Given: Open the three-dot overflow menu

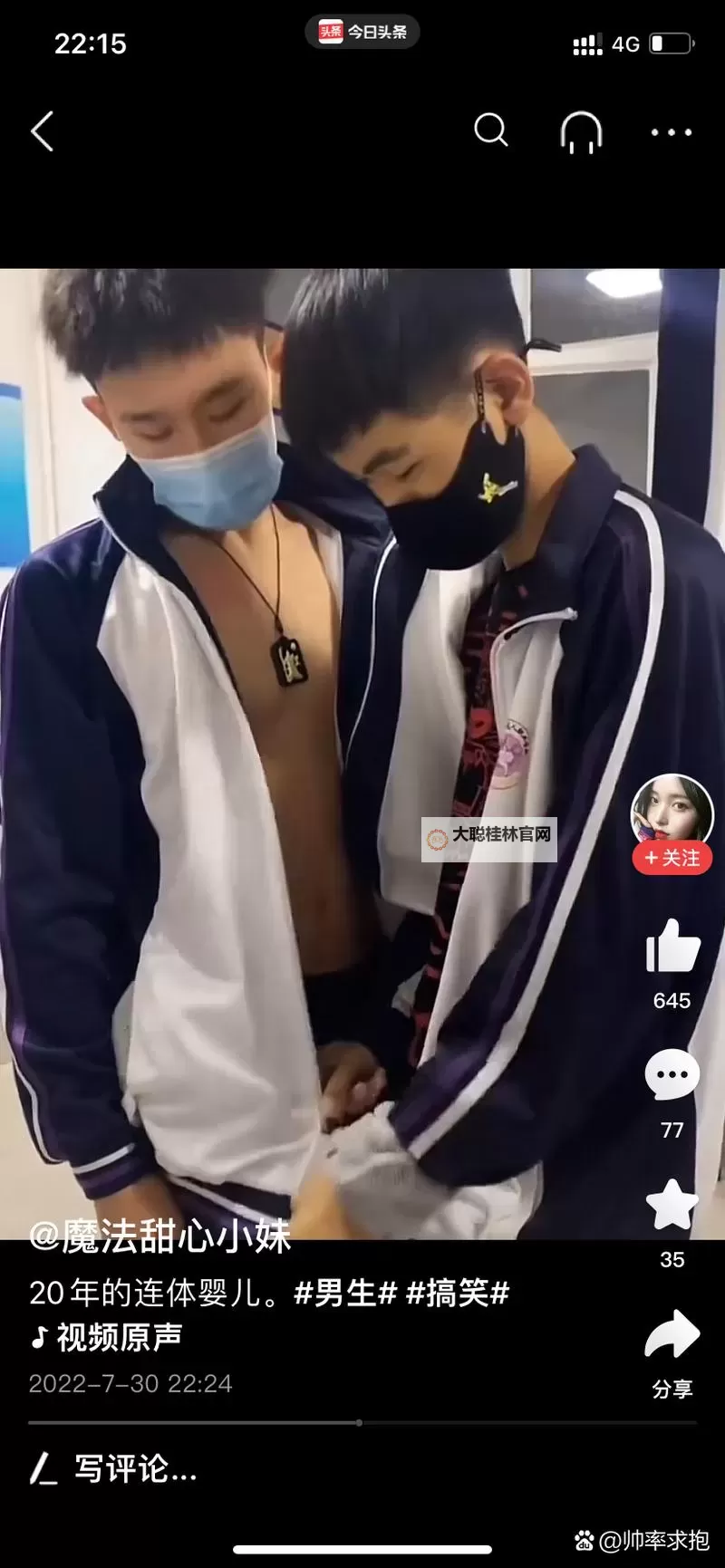Looking at the screenshot, I should coord(672,132).
